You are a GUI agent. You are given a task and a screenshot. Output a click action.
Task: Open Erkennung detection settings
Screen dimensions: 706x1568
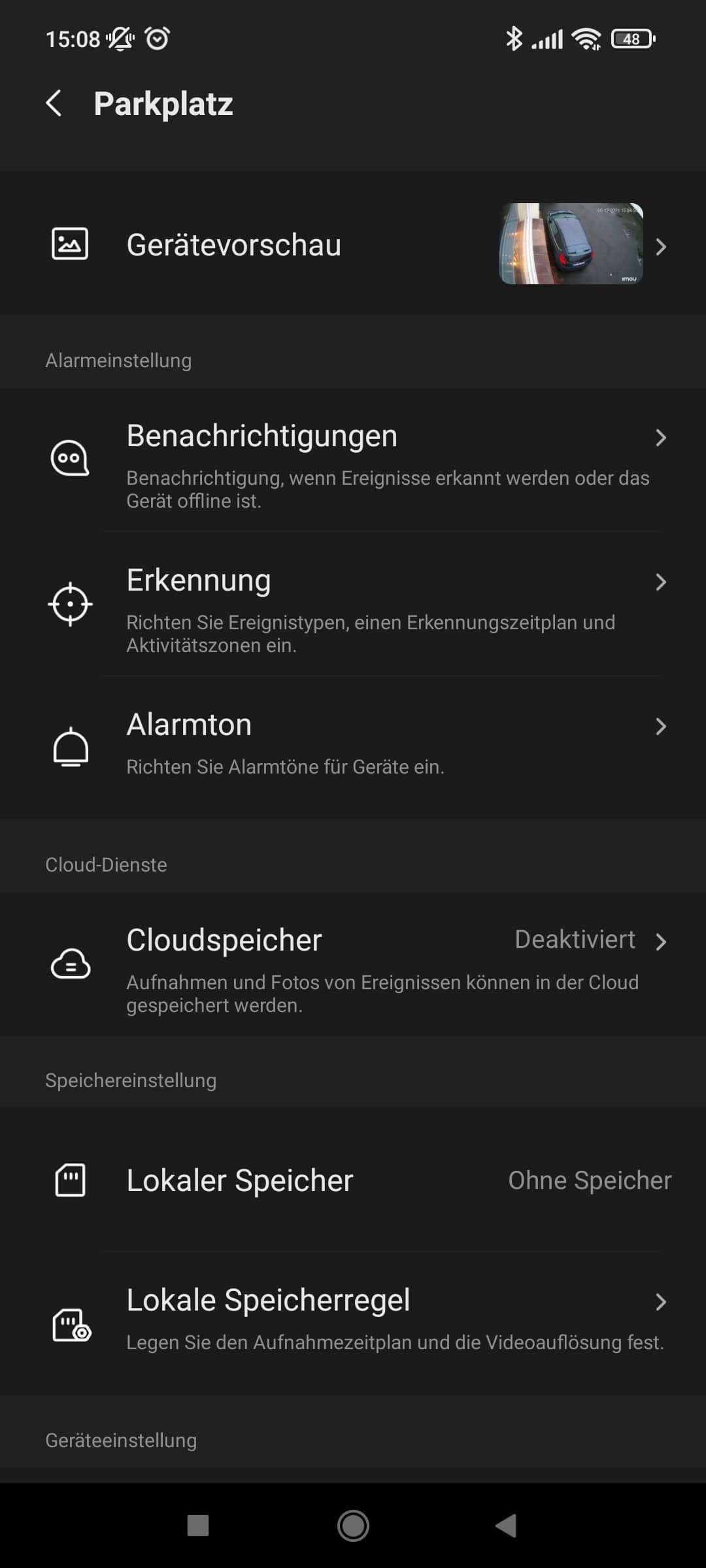click(x=353, y=603)
